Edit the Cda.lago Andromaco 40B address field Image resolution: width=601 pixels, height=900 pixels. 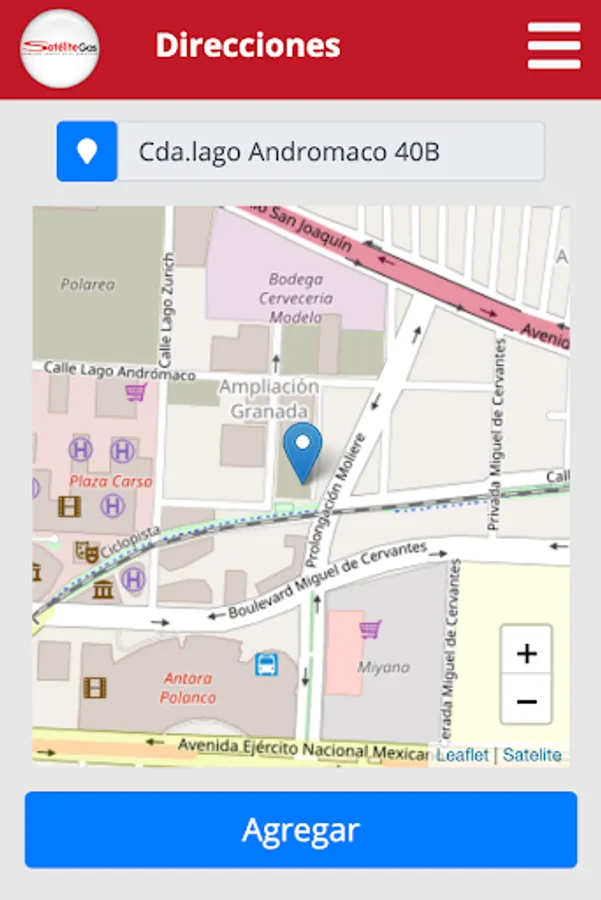tap(331, 152)
